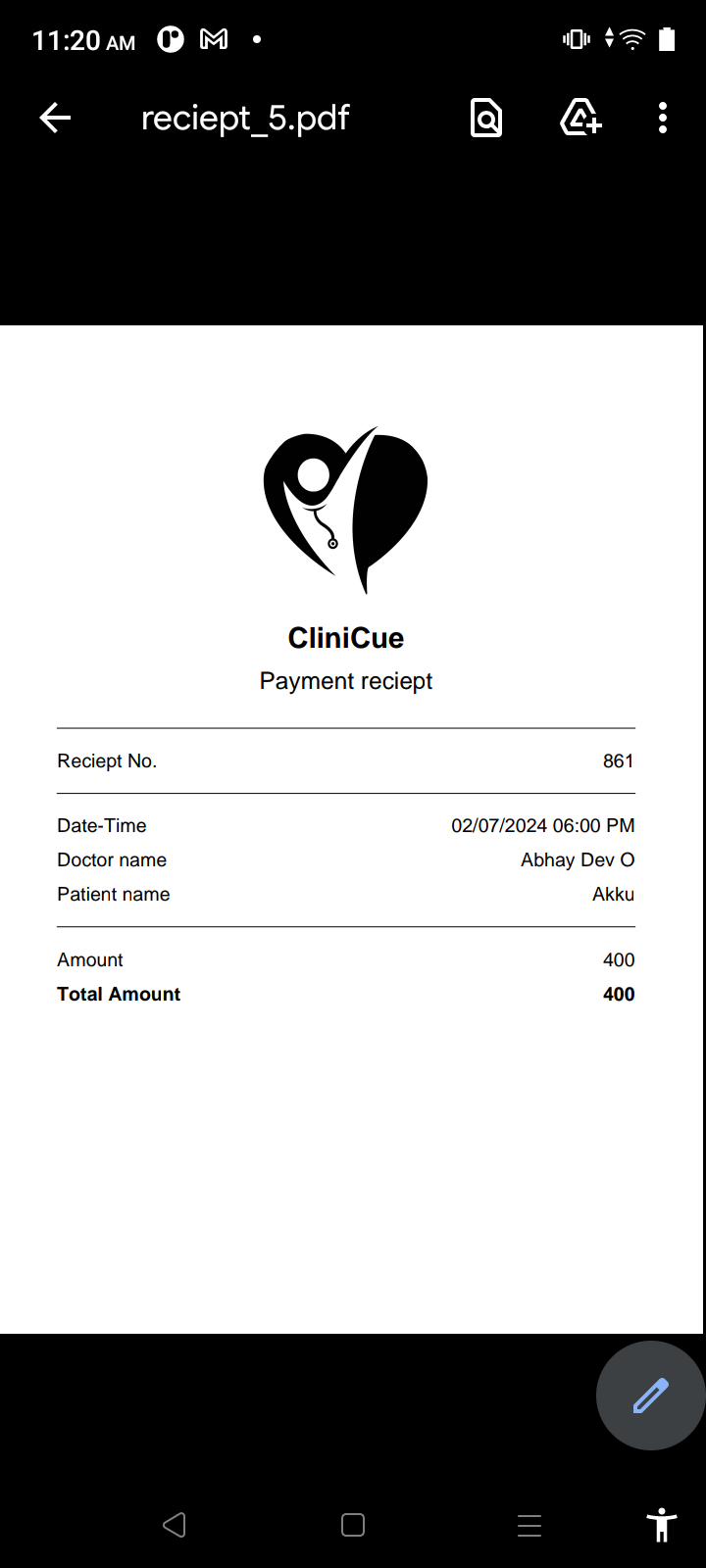The image size is (706, 1568).
Task: Go back from reciept_5.pdf viewer
Action: (x=56, y=119)
